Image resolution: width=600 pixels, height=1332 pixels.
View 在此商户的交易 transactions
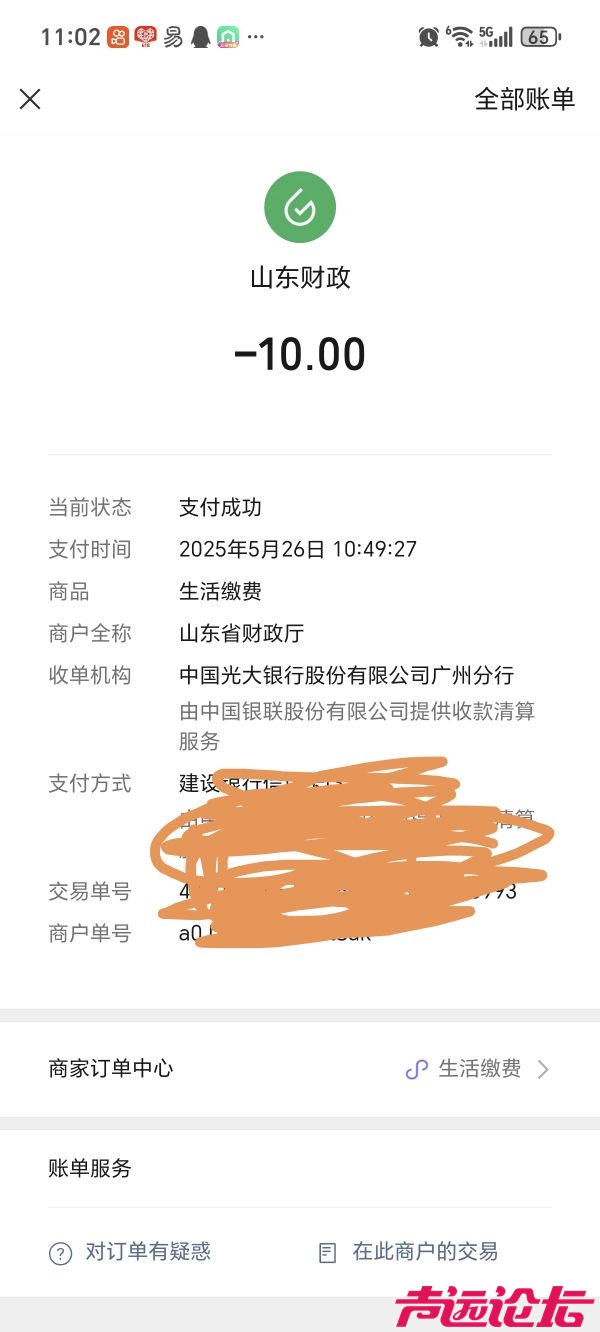[x=408, y=1251]
